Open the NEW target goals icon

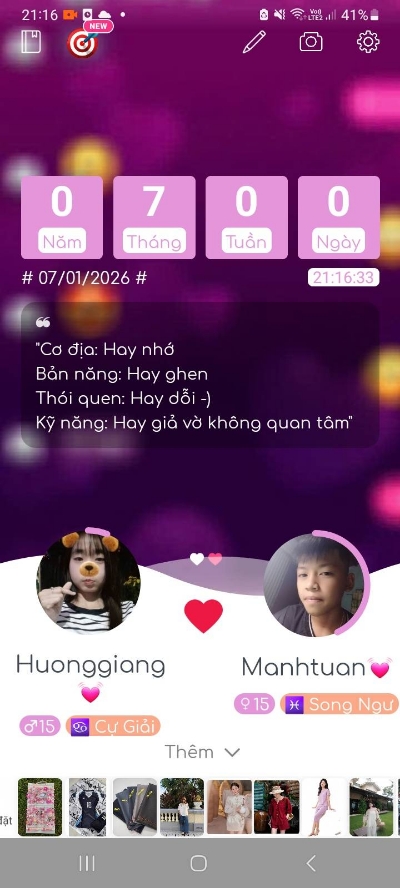84,42
